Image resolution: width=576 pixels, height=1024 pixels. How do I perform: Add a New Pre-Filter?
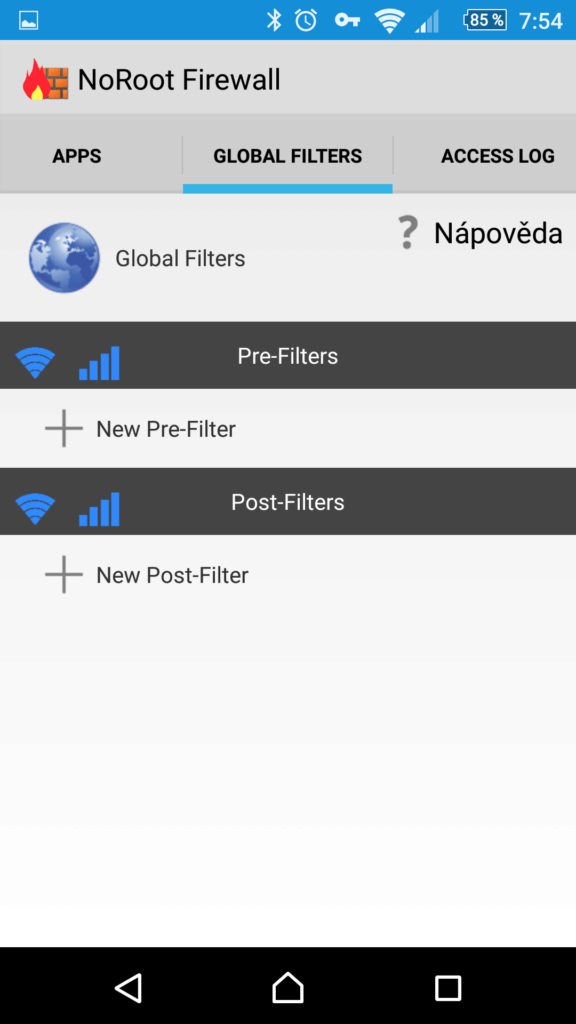(288, 429)
